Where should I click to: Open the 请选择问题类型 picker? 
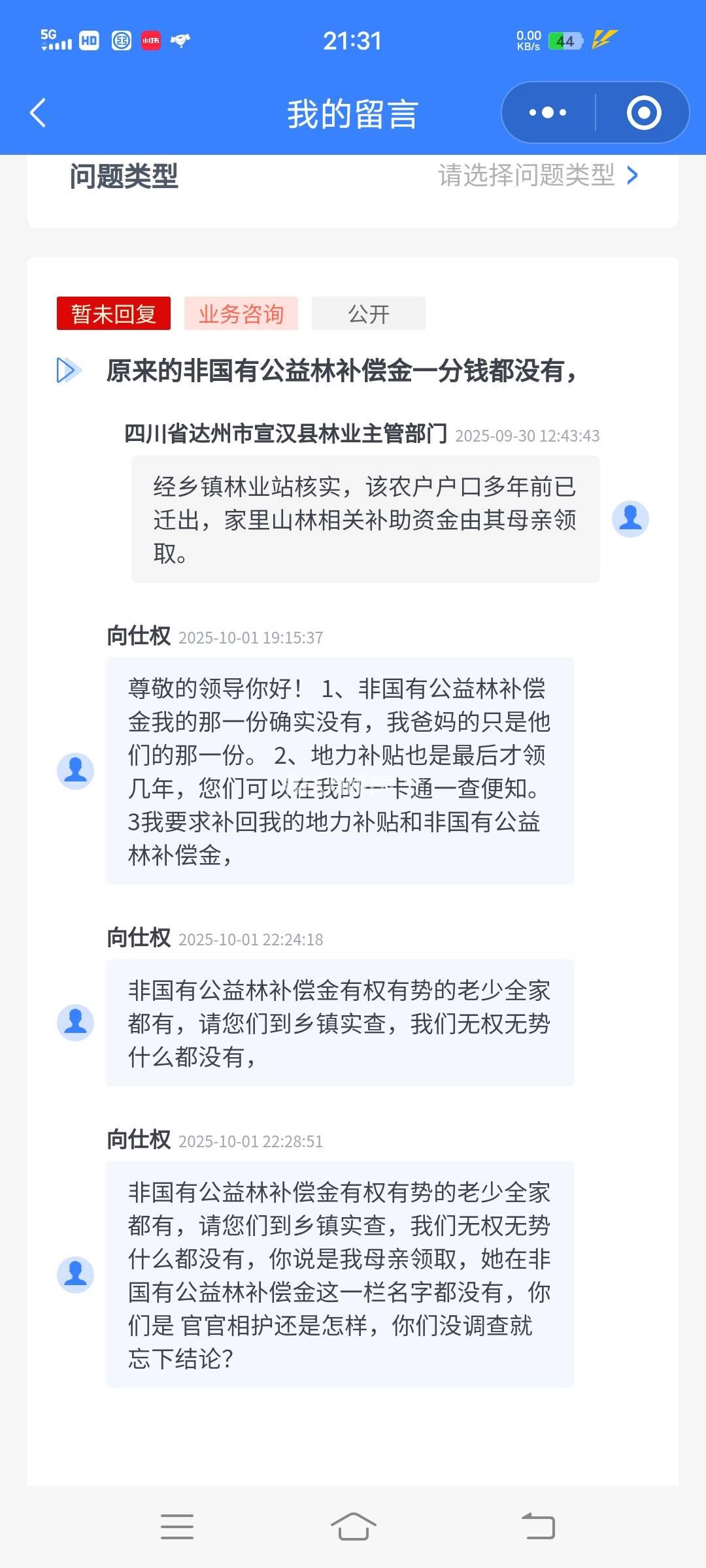click(x=537, y=175)
